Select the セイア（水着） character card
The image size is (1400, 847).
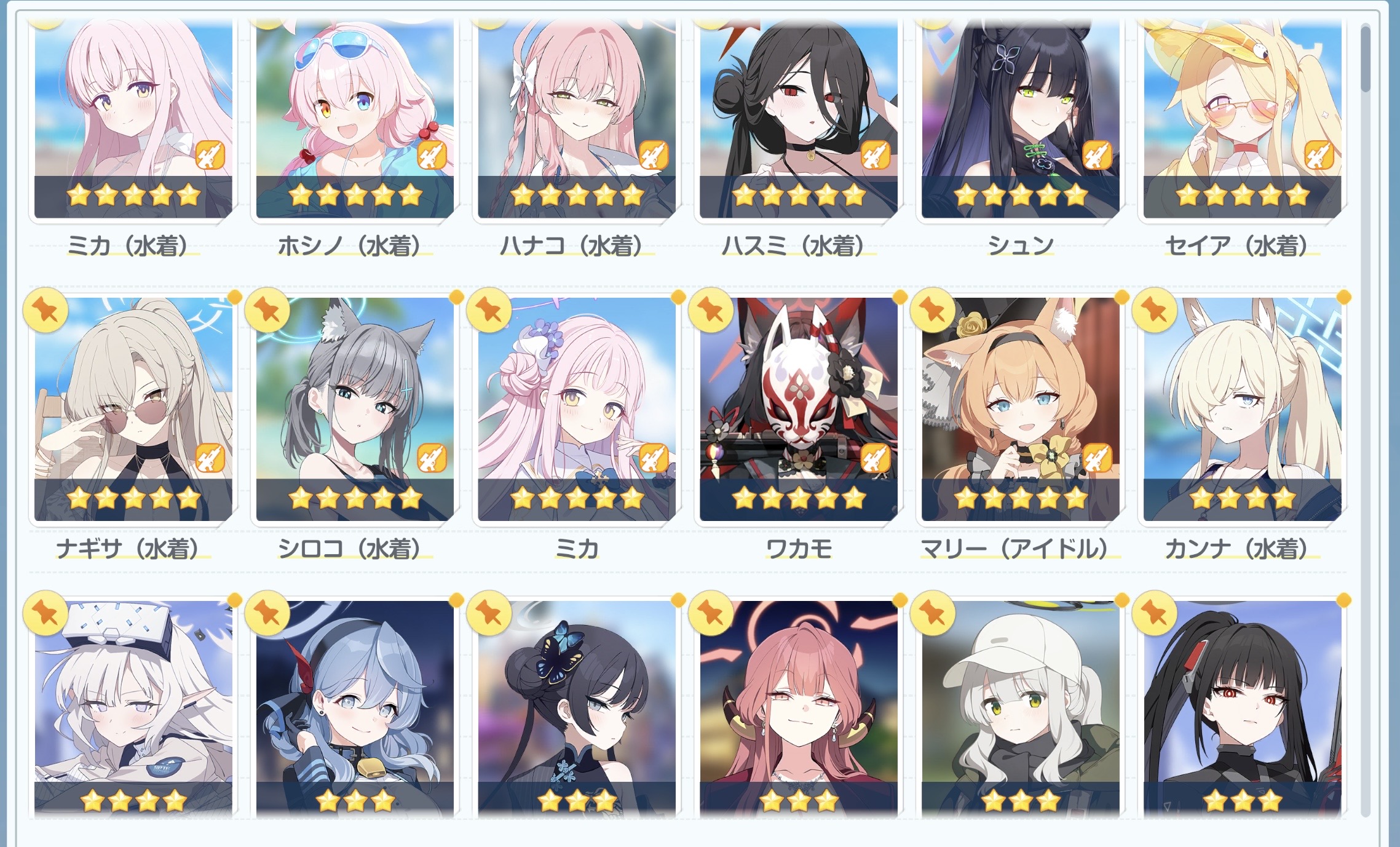[x=1242, y=117]
